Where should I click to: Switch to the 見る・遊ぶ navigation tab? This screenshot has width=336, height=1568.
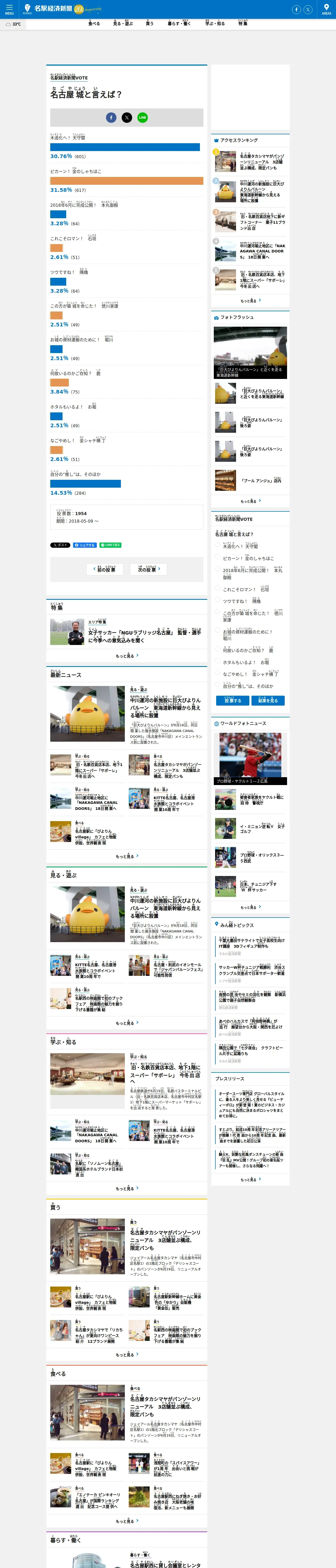[x=122, y=23]
